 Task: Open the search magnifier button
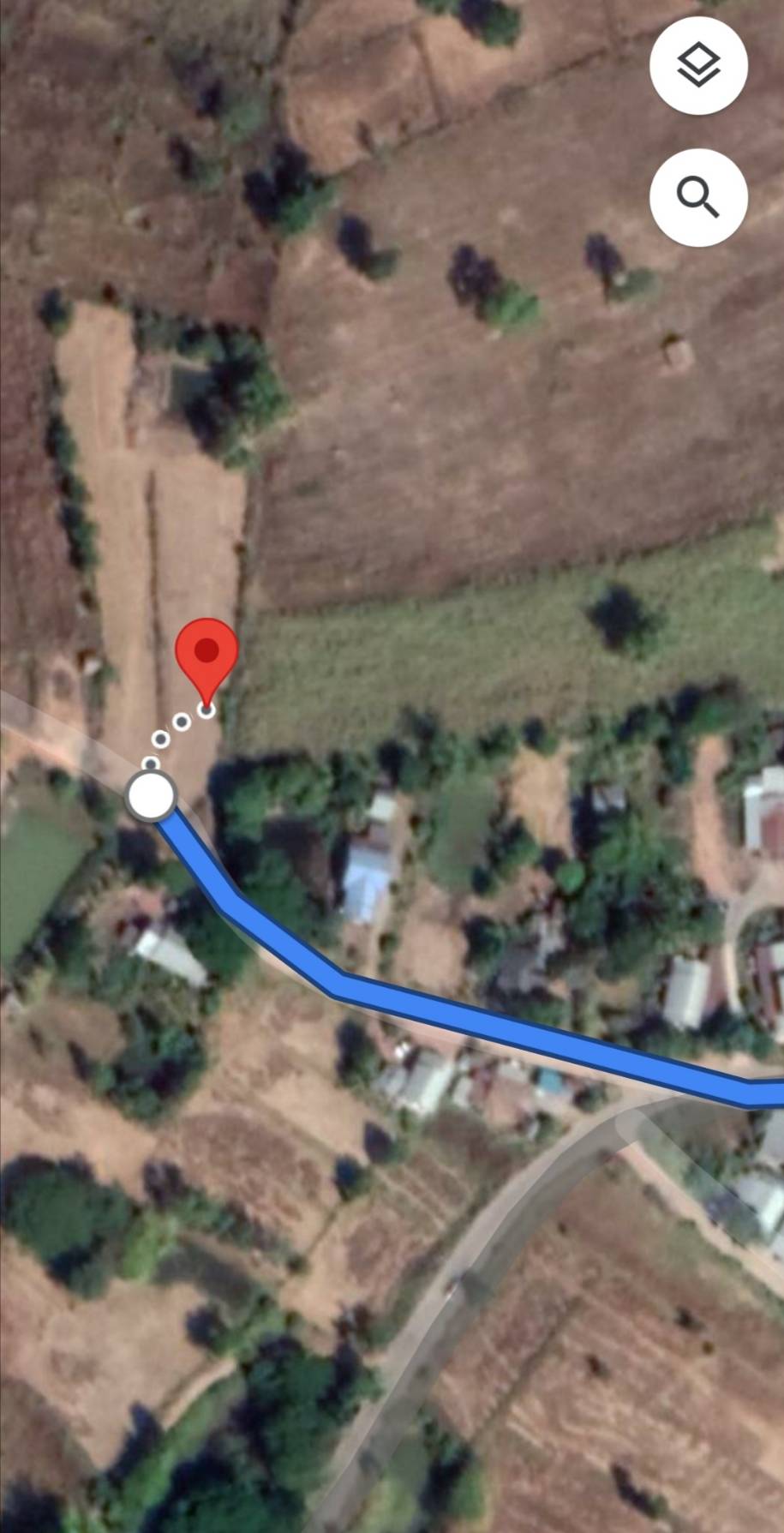698,197
